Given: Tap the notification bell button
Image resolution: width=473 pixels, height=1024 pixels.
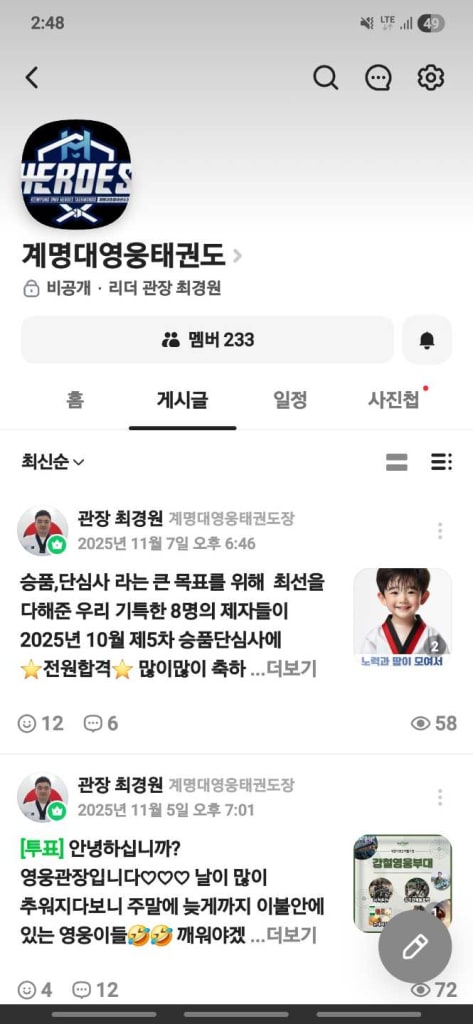Looking at the screenshot, I should click(x=427, y=340).
